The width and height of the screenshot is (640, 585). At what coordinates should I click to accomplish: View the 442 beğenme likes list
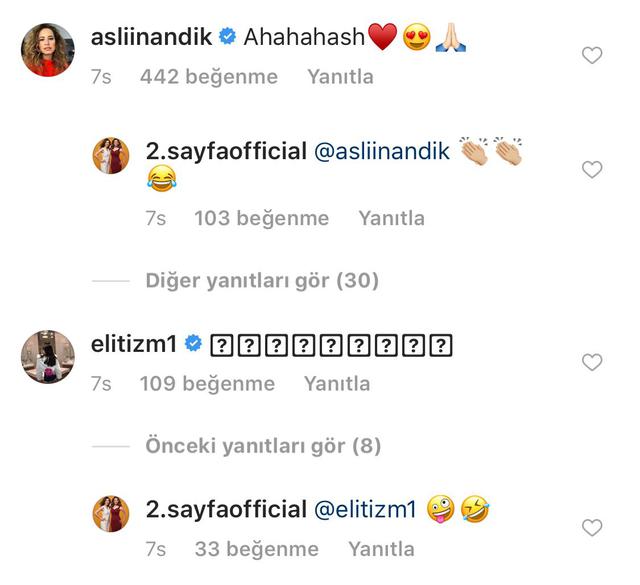click(209, 77)
